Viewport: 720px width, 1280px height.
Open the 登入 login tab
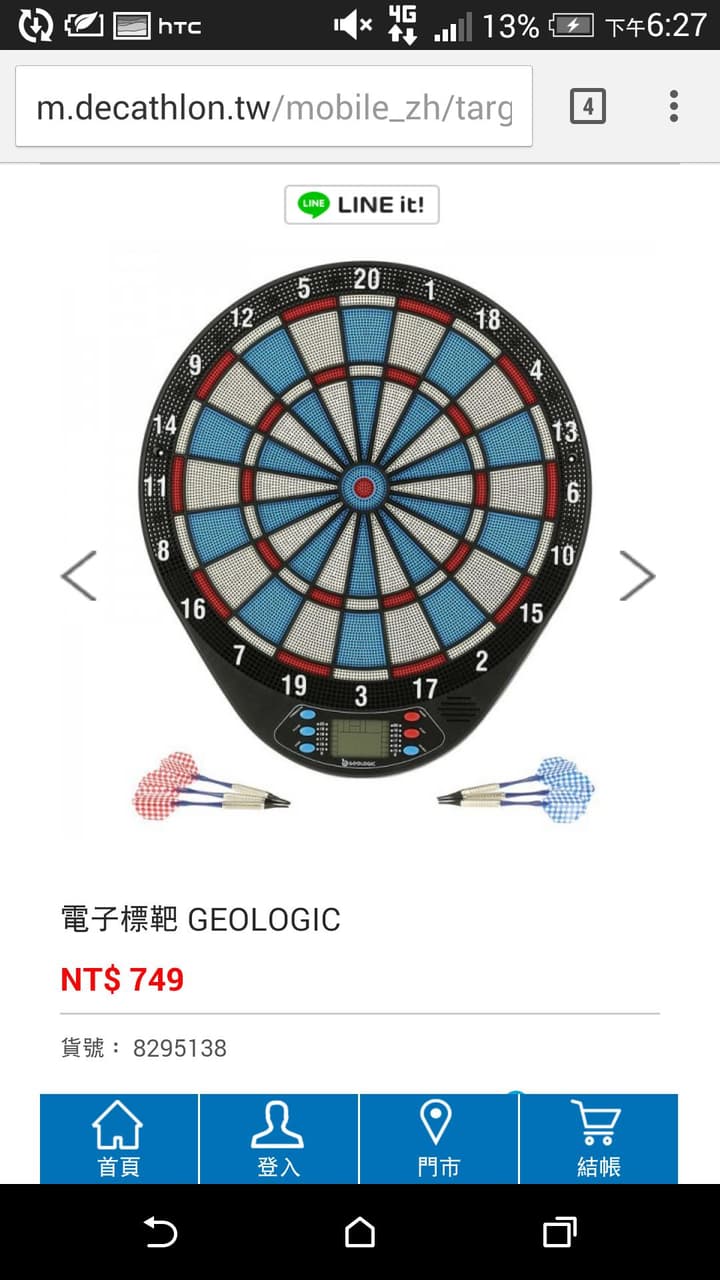point(278,1139)
